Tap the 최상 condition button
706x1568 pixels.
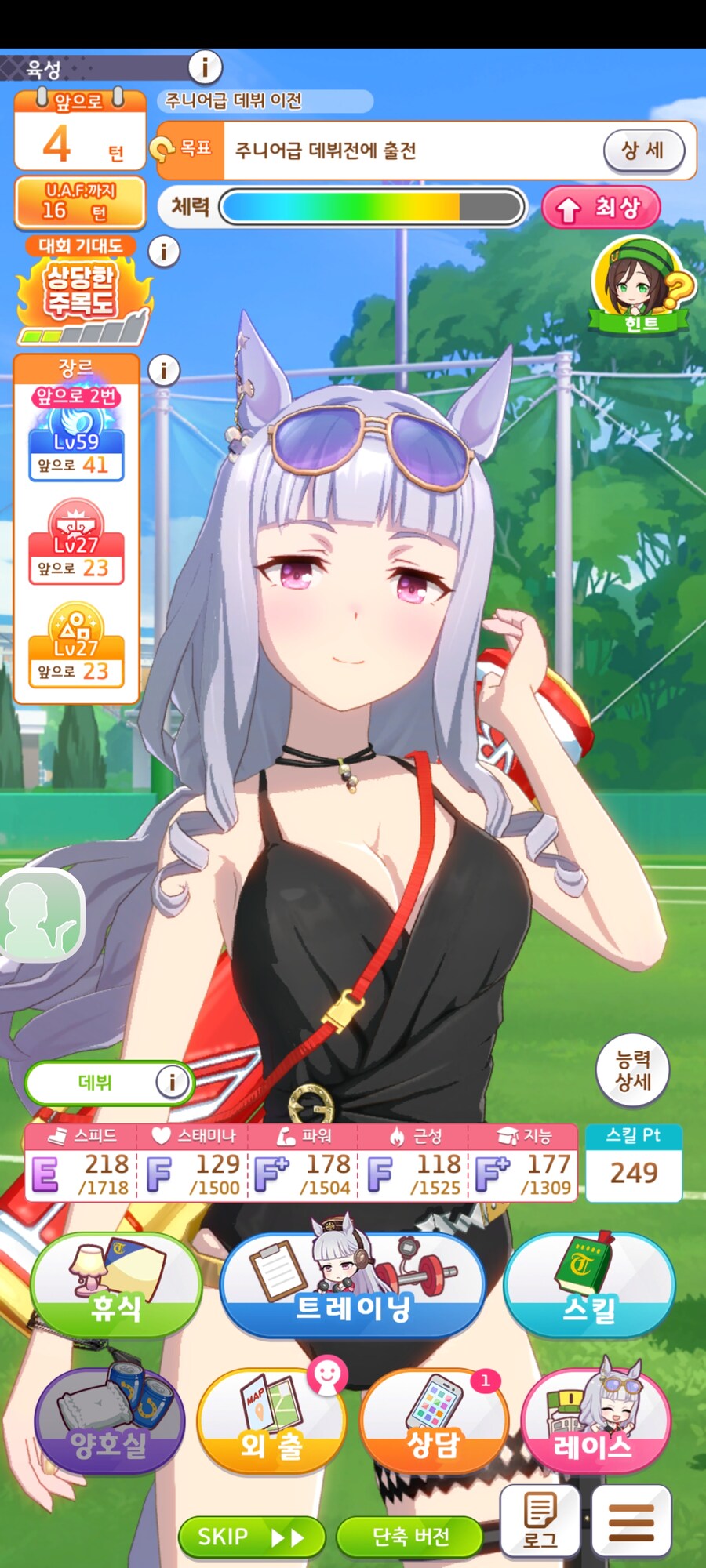click(x=601, y=208)
